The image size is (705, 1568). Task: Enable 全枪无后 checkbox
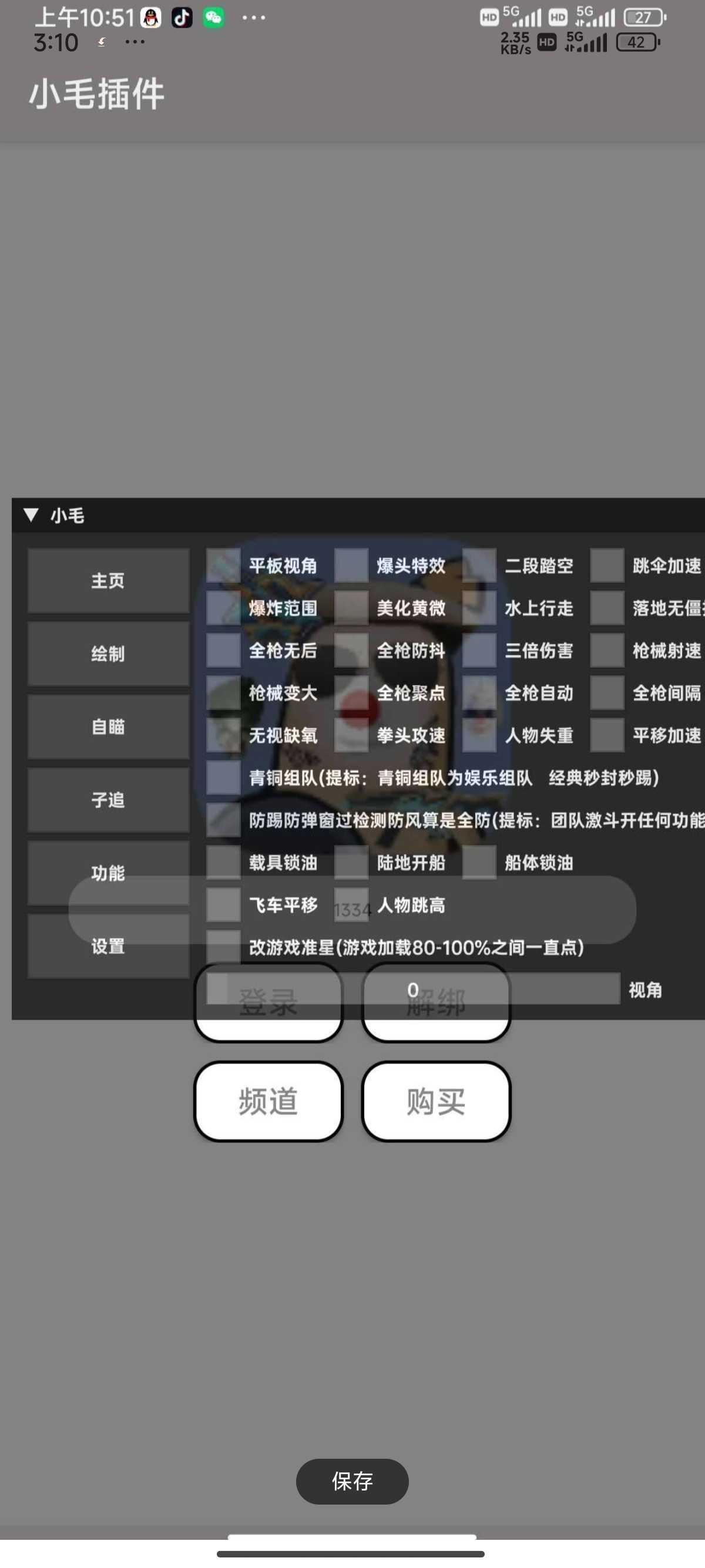click(x=223, y=650)
